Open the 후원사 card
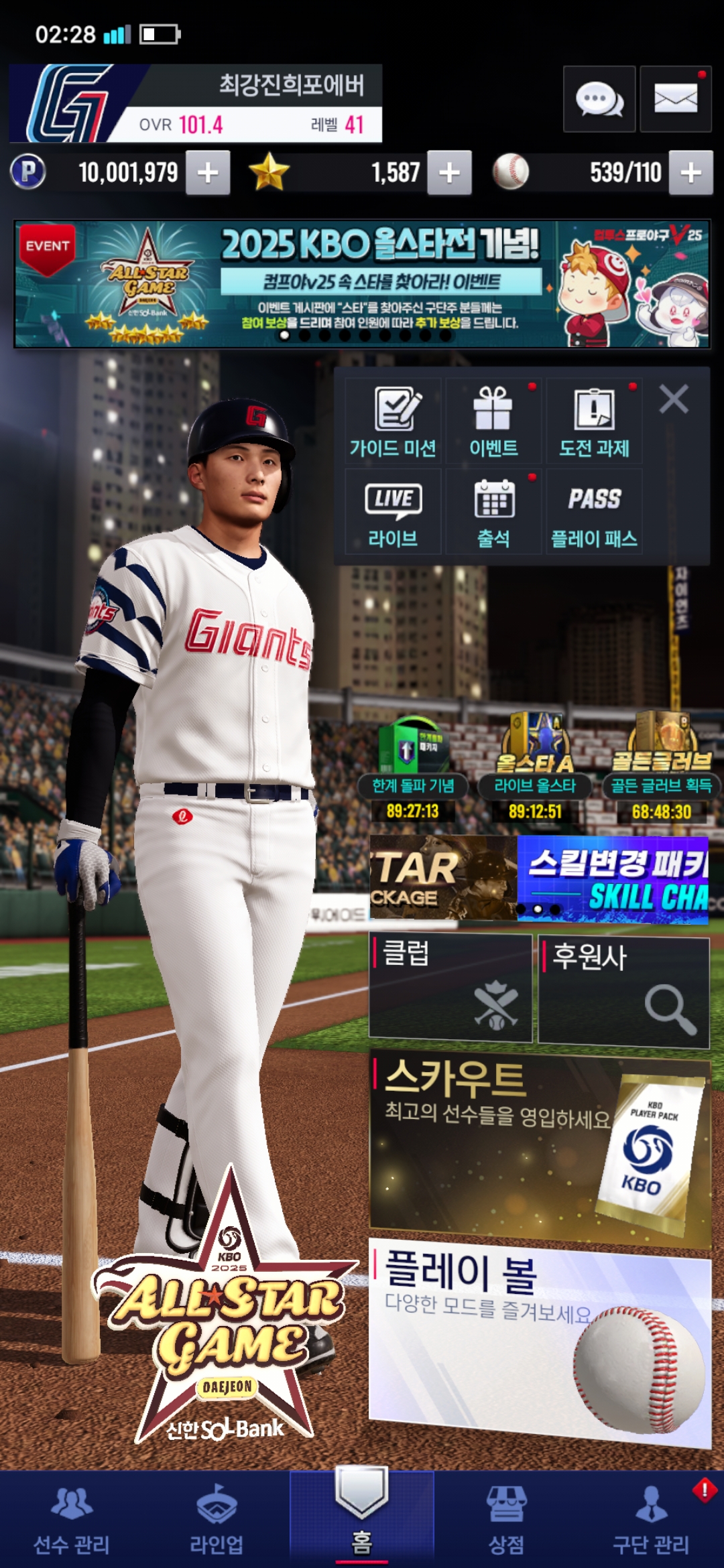 (x=623, y=990)
